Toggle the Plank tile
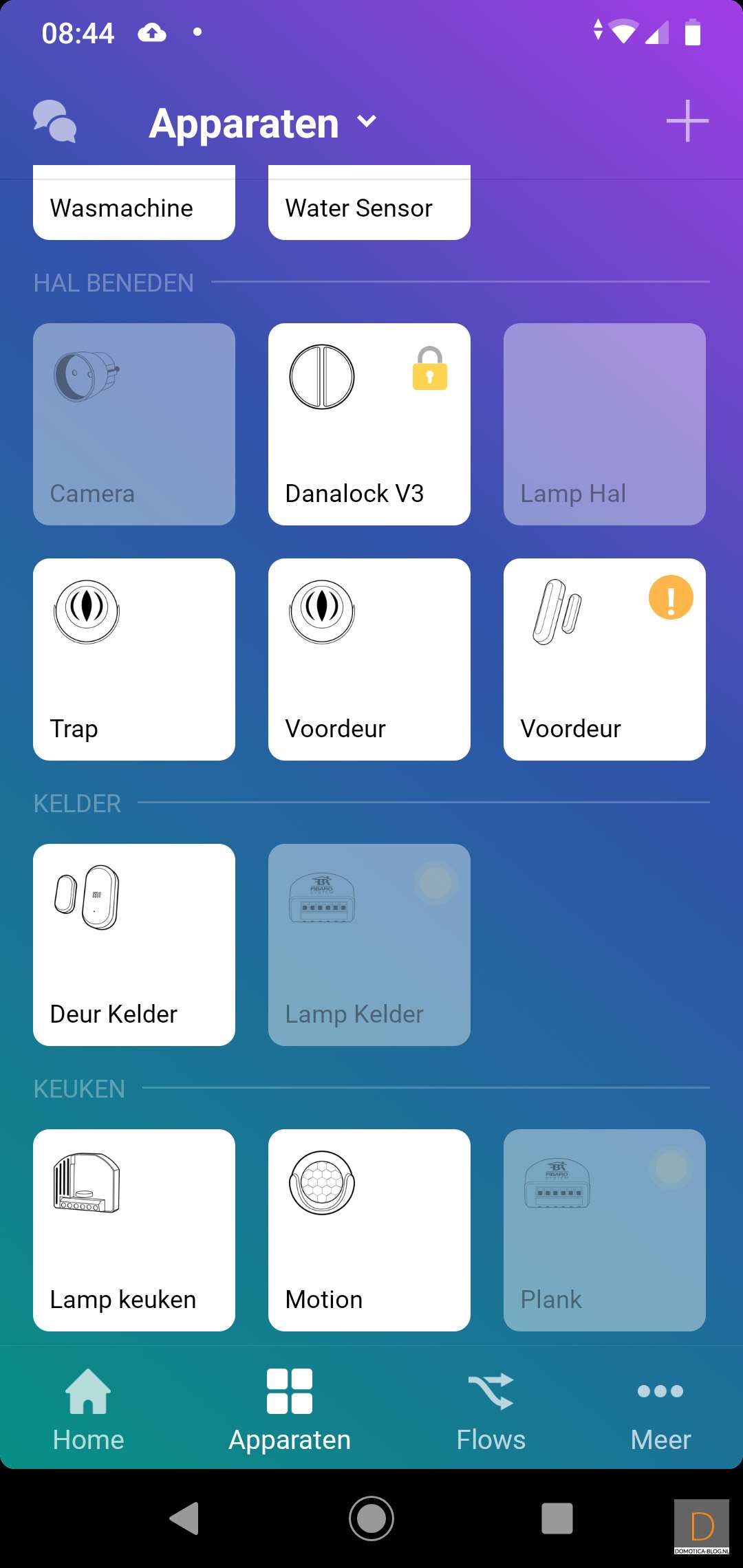Screen dimensions: 743x1568 605,1230
